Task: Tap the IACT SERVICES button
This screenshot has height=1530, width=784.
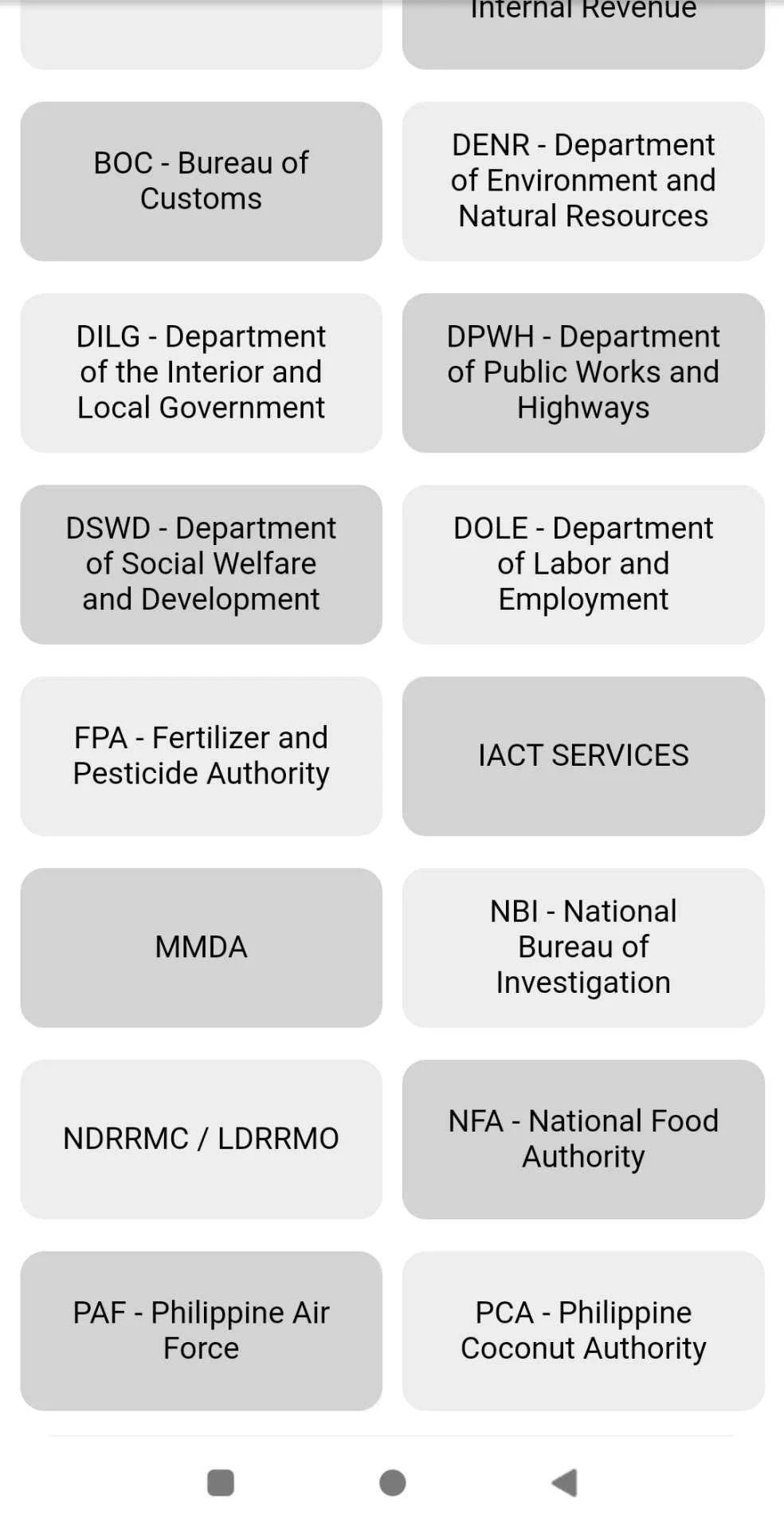Action: [x=583, y=756]
